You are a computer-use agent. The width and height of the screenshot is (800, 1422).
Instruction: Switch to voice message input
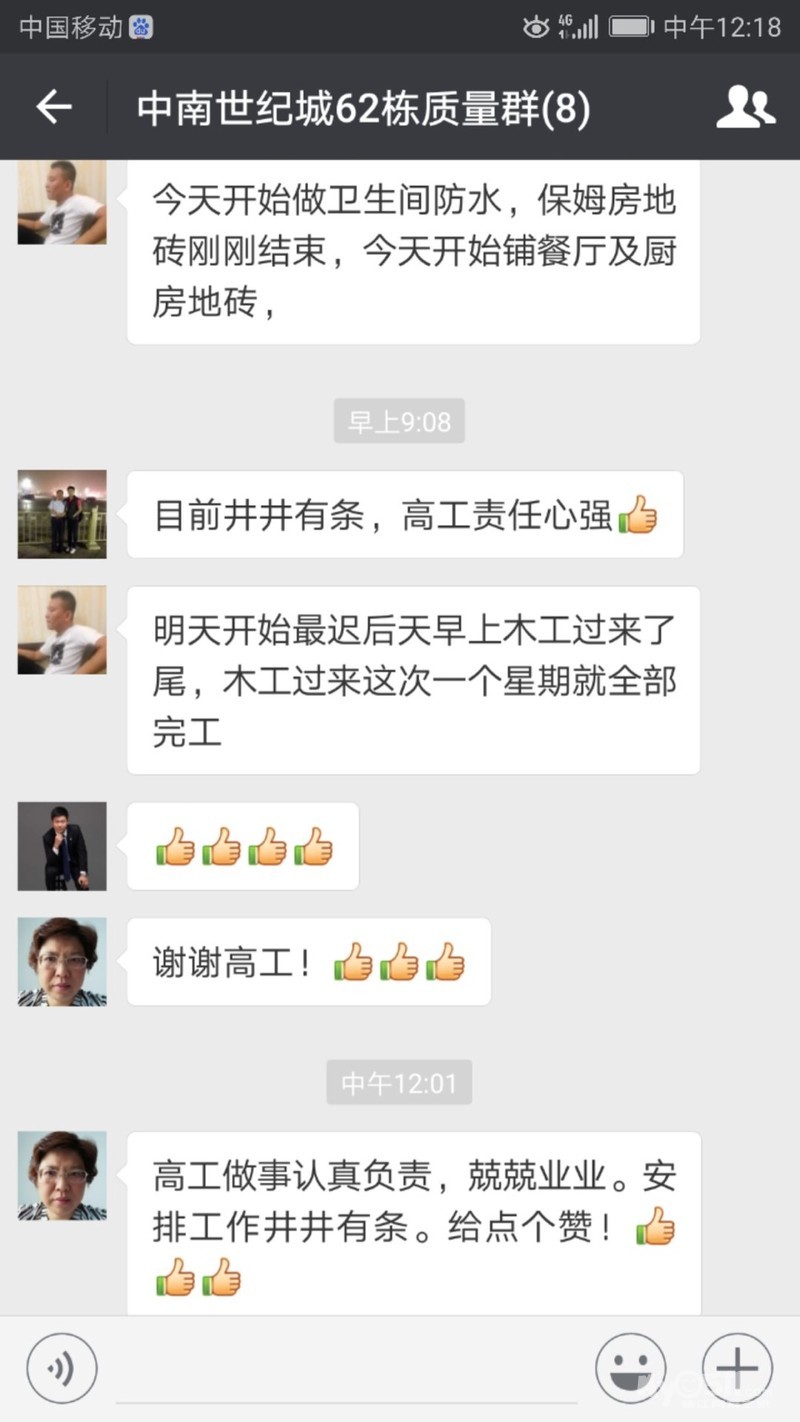(x=62, y=1369)
